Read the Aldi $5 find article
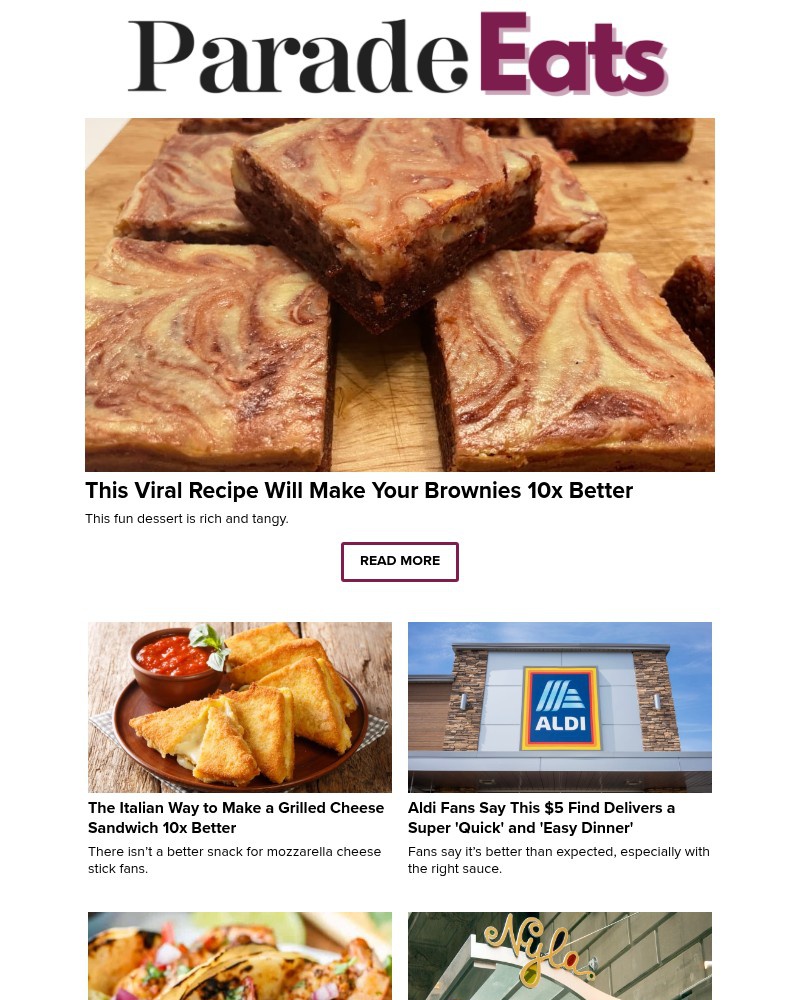 pyautogui.click(x=541, y=818)
